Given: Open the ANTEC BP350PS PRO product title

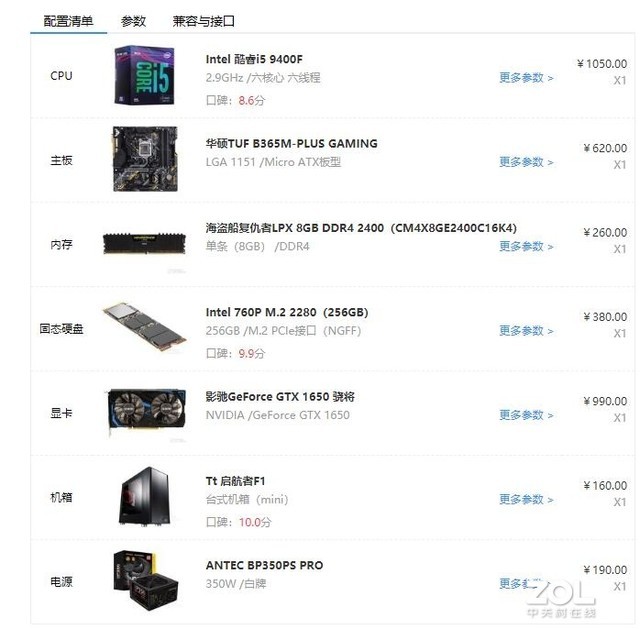Looking at the screenshot, I should pyautogui.click(x=264, y=566).
